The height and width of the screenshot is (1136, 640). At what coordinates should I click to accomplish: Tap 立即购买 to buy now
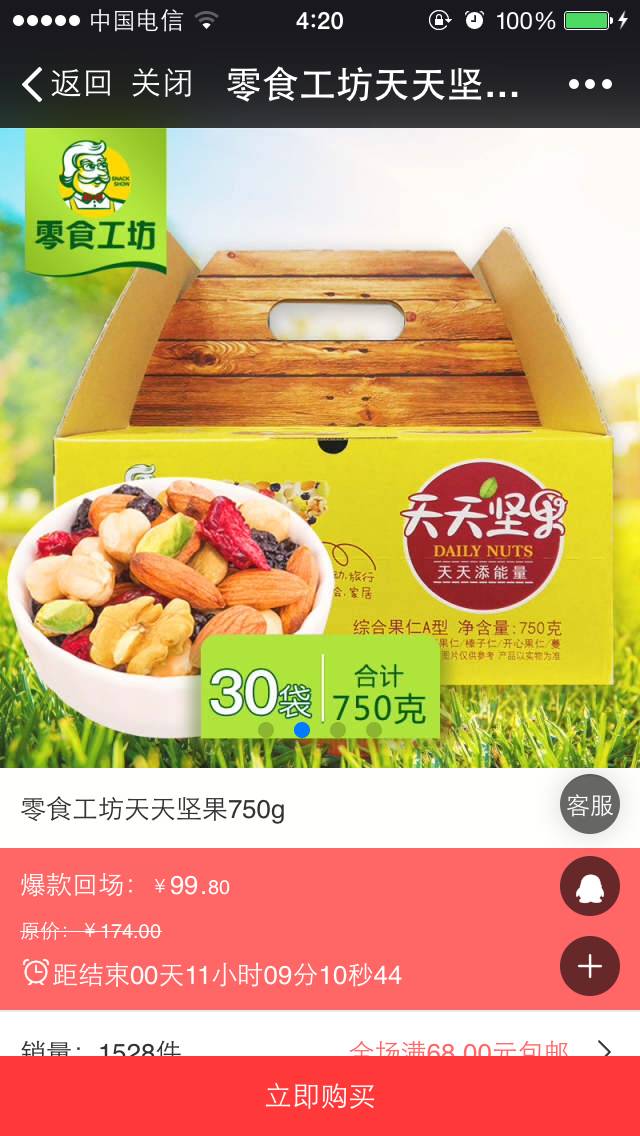point(320,1096)
